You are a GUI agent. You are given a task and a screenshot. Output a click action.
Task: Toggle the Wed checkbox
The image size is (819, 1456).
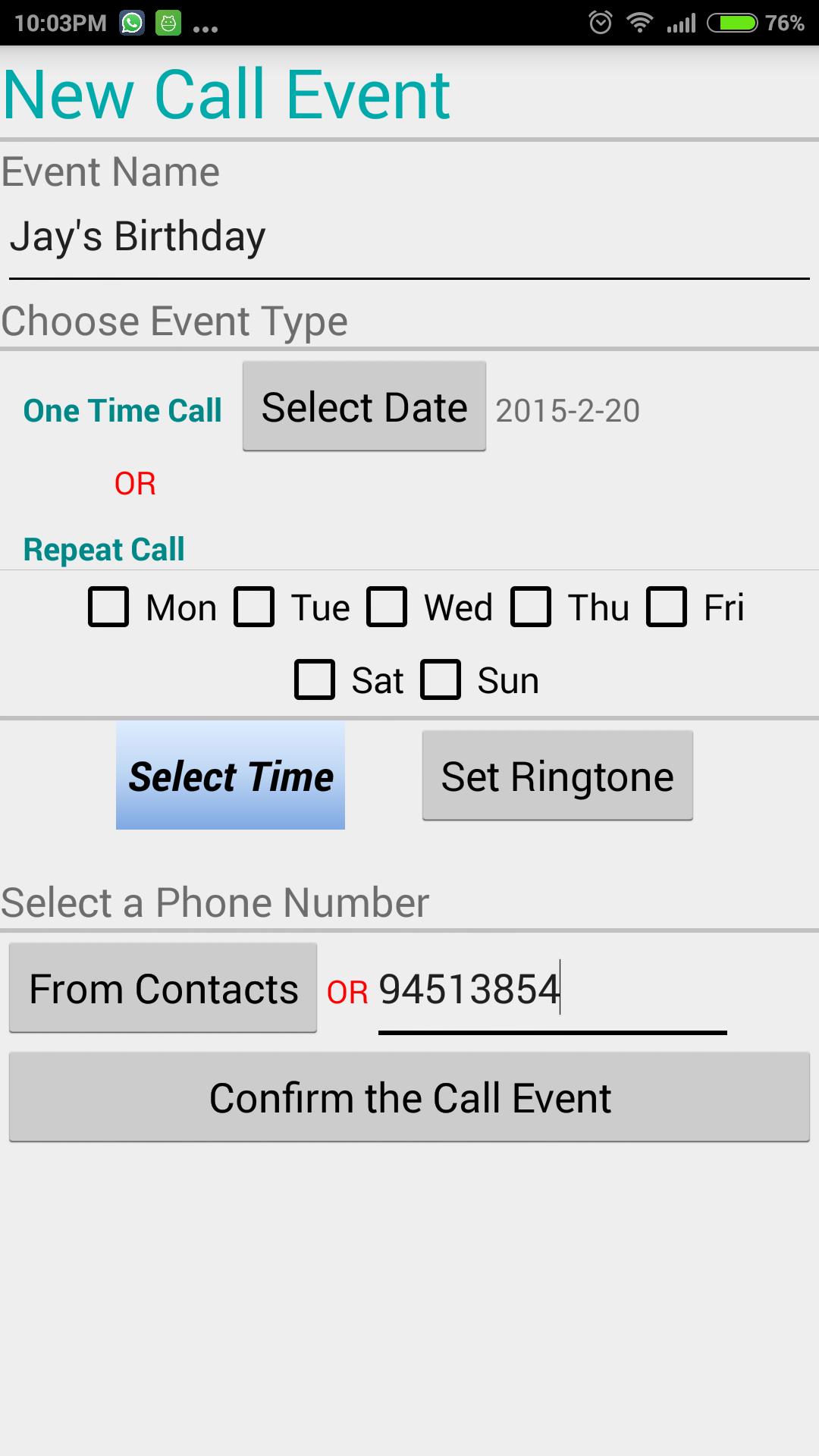pos(388,607)
